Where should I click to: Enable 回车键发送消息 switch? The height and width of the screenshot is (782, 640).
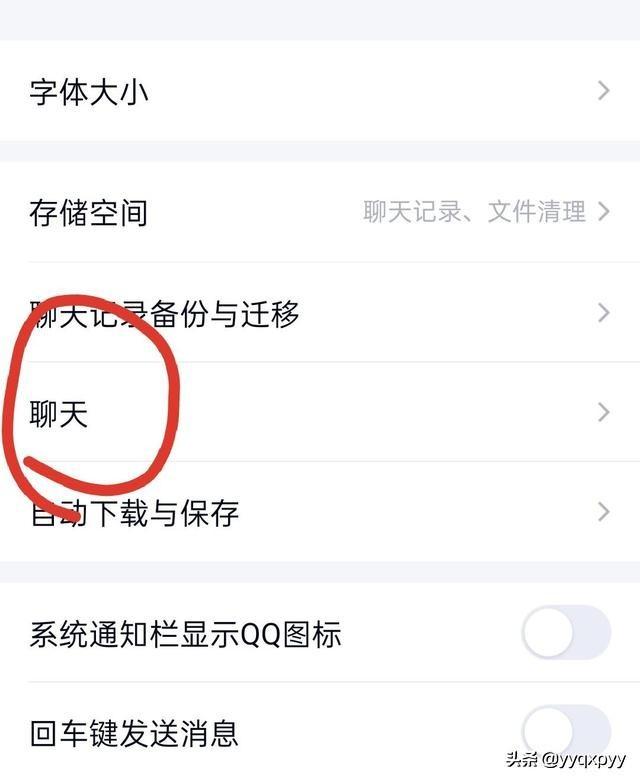(x=566, y=732)
